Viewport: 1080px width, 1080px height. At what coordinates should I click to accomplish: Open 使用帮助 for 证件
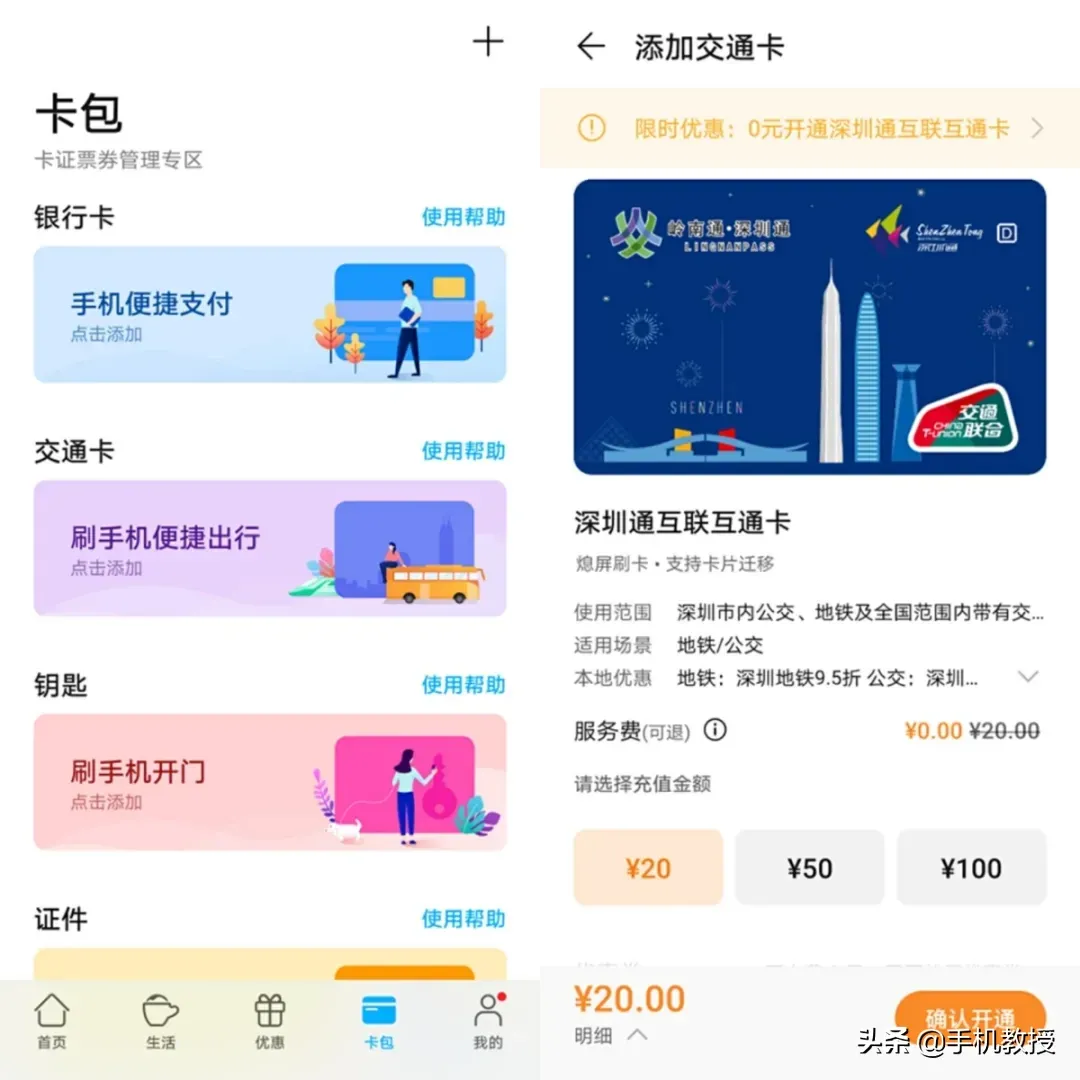463,918
